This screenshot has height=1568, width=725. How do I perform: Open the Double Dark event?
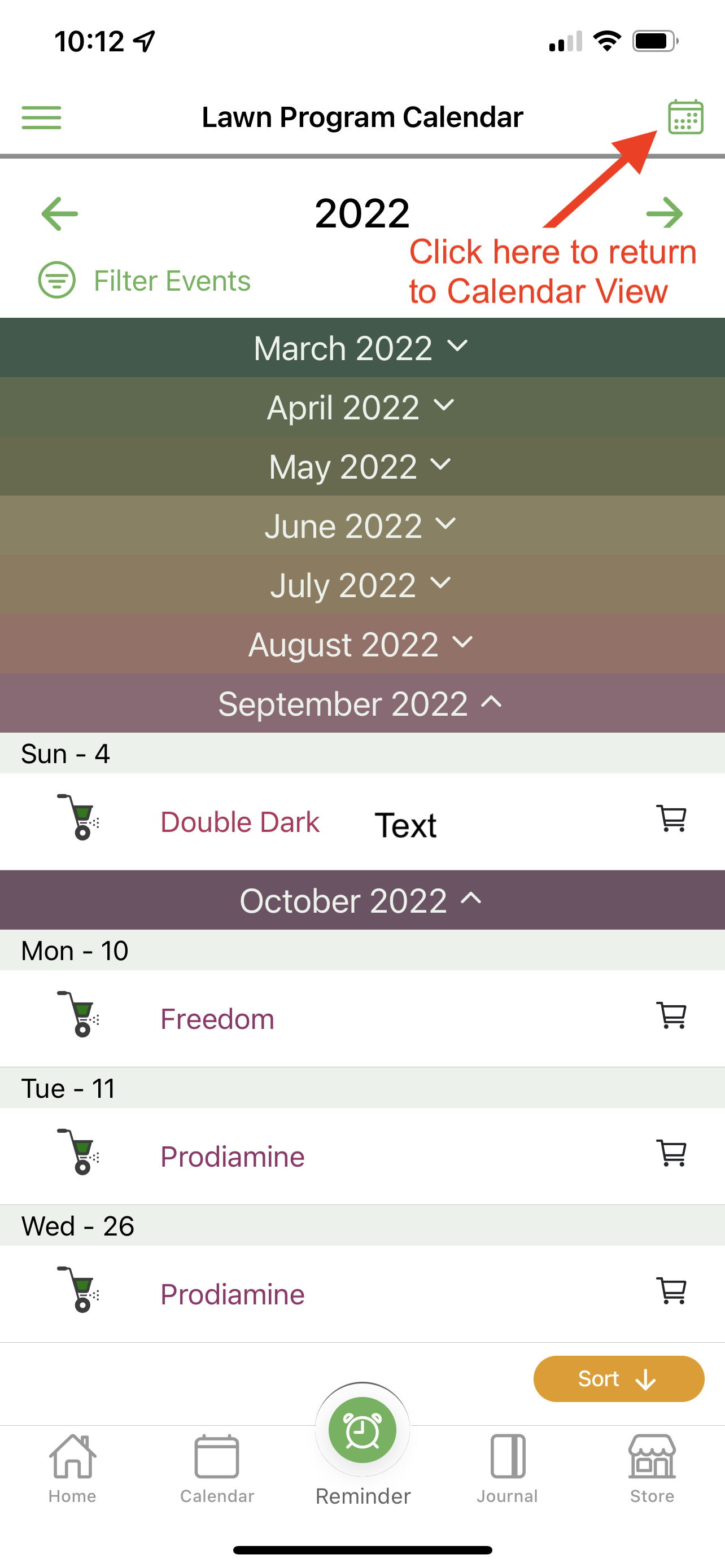(x=240, y=822)
